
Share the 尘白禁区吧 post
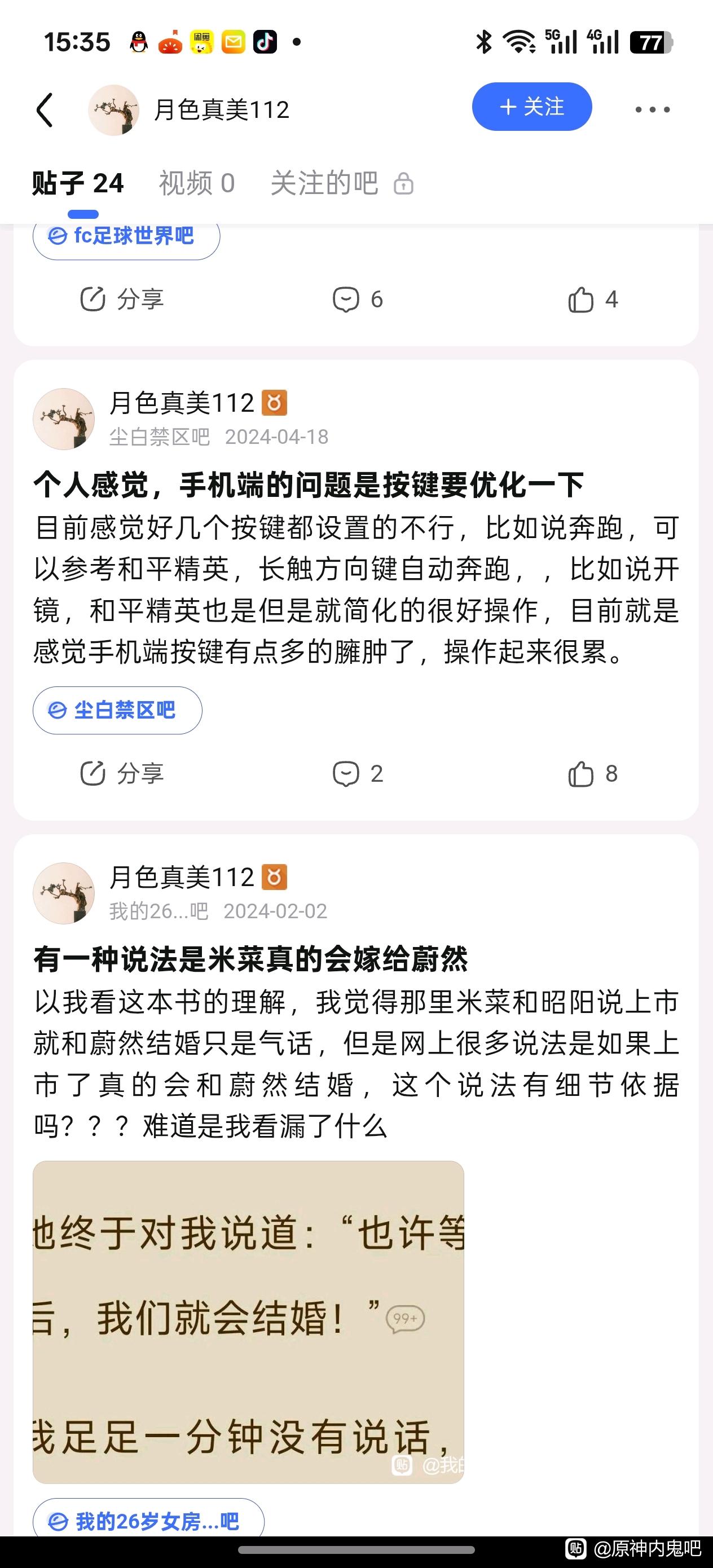(x=122, y=774)
